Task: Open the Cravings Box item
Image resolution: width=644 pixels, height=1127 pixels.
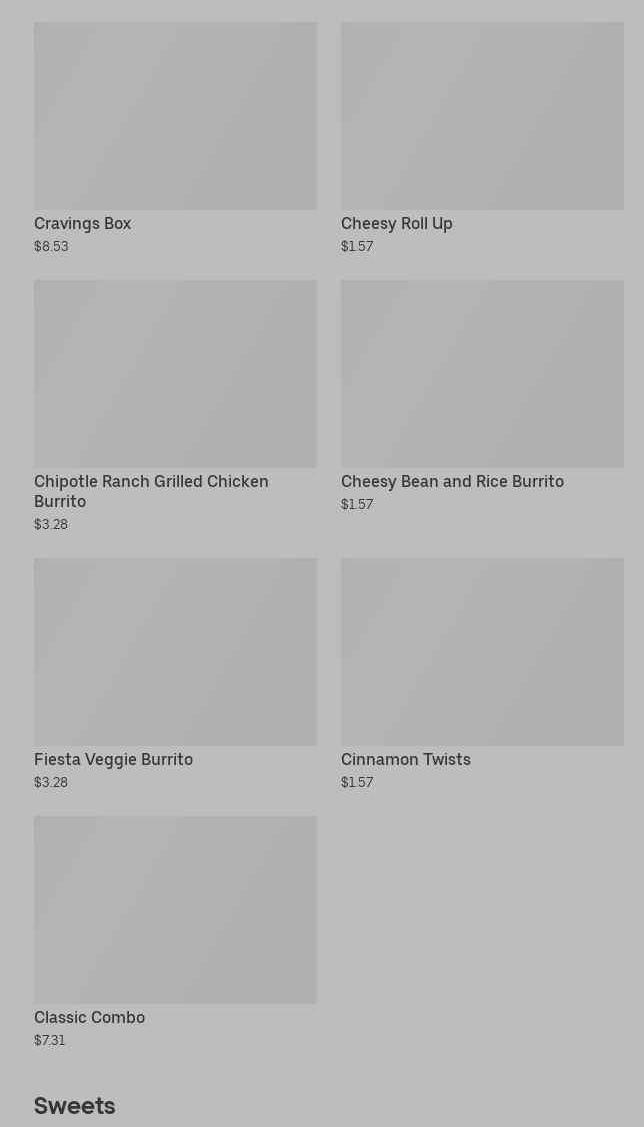Action: point(175,137)
